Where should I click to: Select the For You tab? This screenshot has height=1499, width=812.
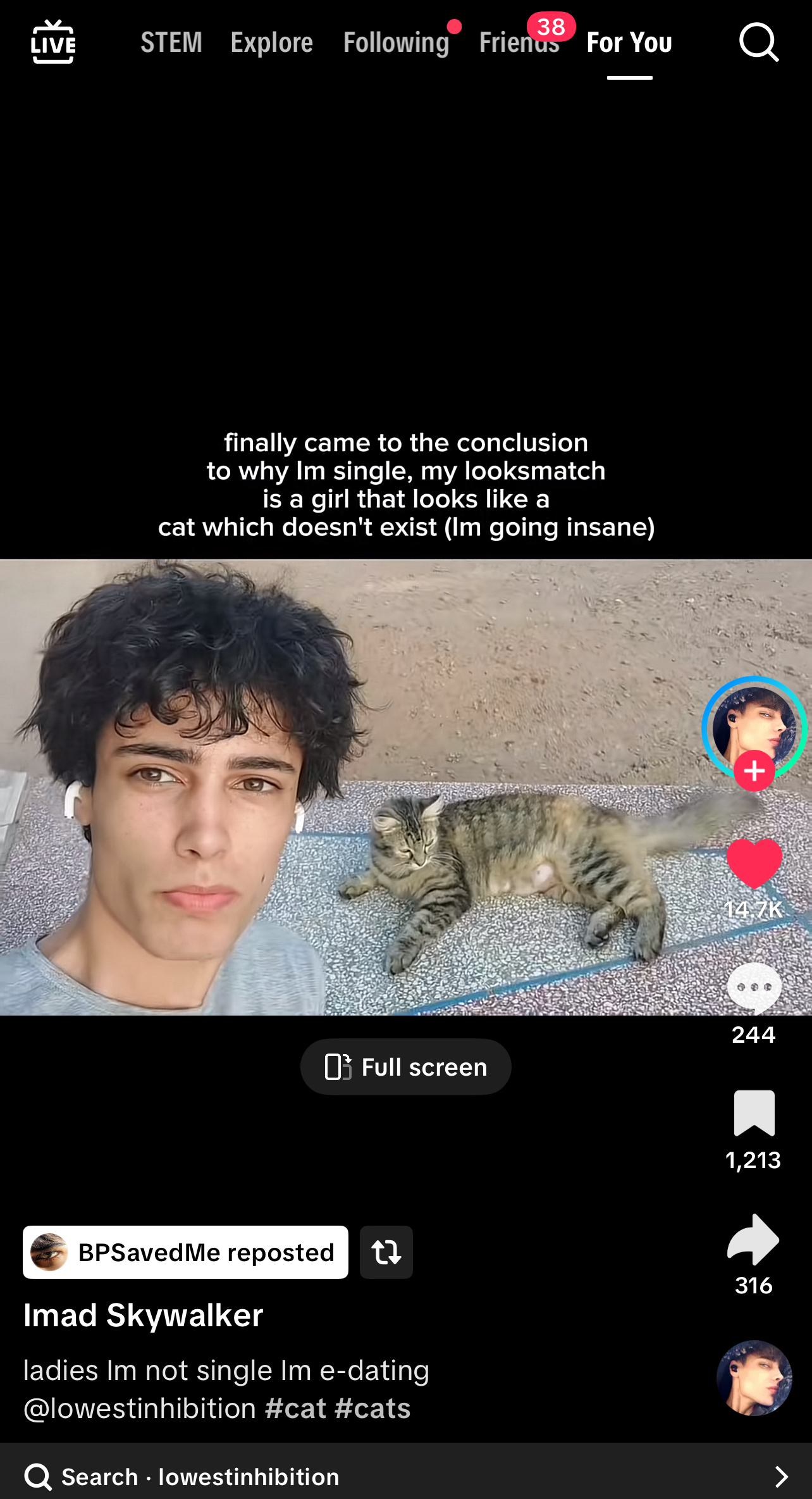point(629,42)
